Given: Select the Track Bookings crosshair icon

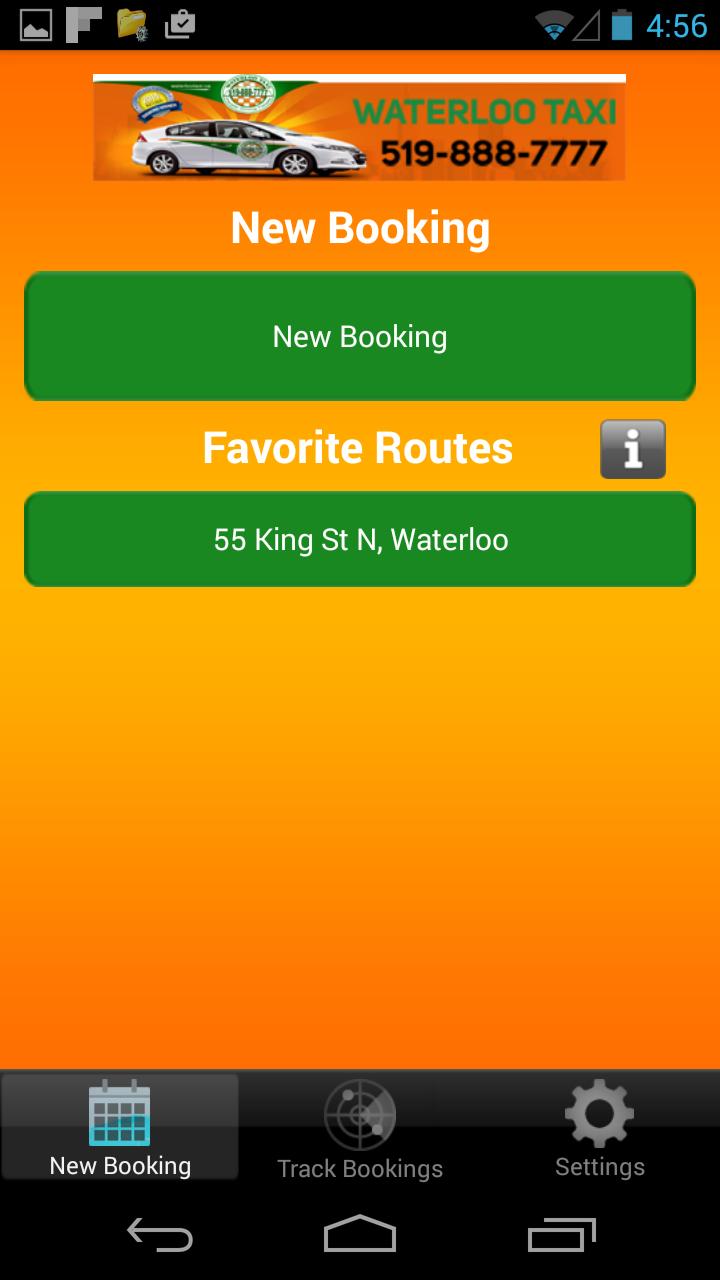Looking at the screenshot, I should click(x=360, y=1113).
